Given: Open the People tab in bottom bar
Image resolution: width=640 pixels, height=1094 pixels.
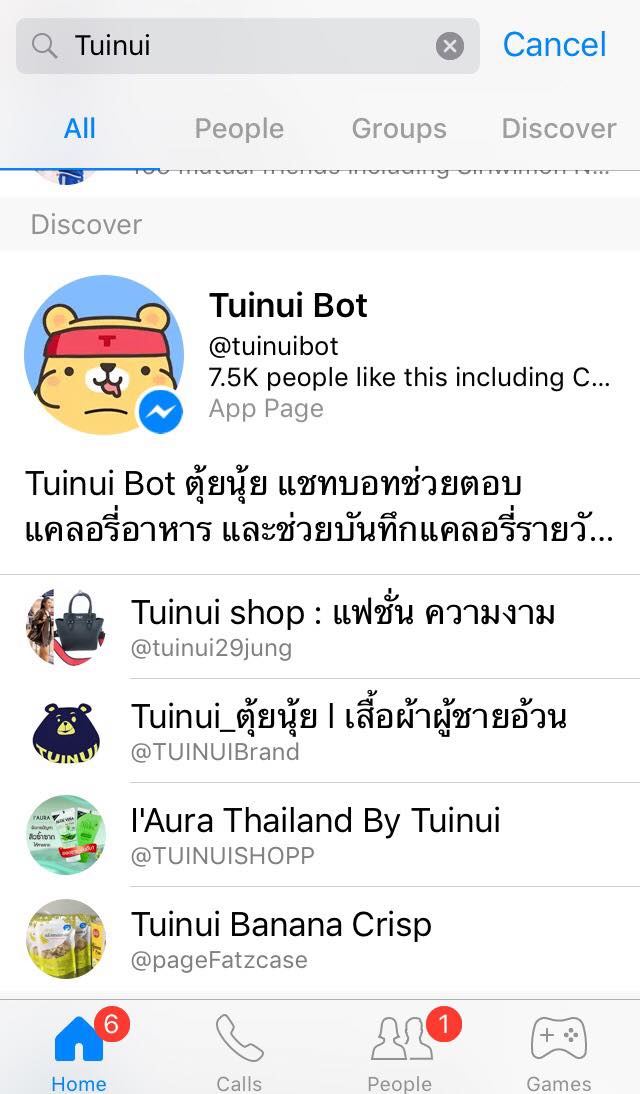Looking at the screenshot, I should pyautogui.click(x=399, y=1050).
